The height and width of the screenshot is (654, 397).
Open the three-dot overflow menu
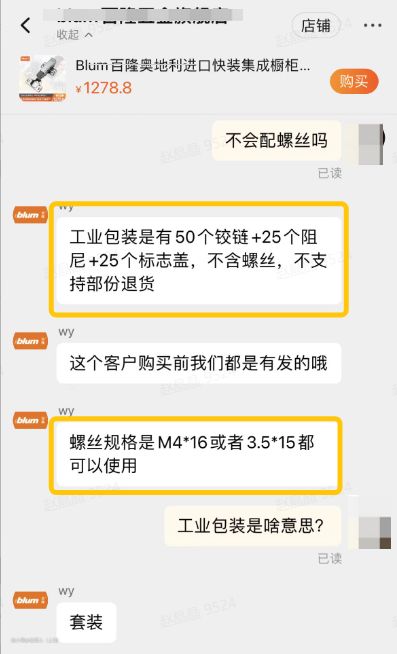(x=372, y=25)
